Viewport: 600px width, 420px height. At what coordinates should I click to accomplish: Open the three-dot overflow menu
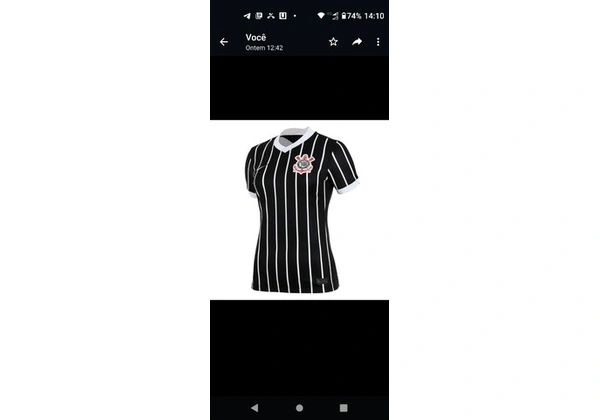pyautogui.click(x=378, y=42)
